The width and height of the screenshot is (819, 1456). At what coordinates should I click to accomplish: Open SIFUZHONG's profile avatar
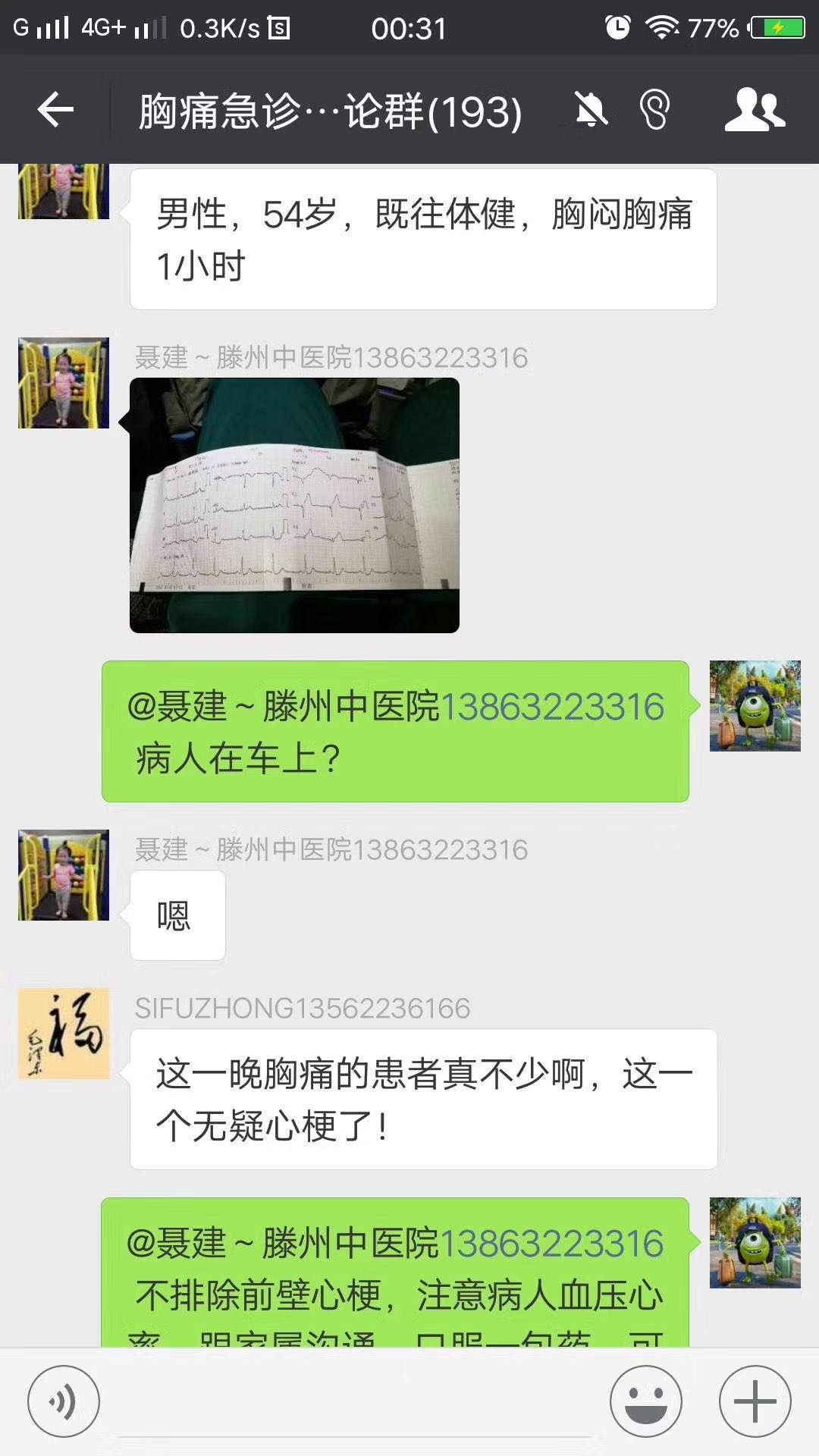point(64,1034)
